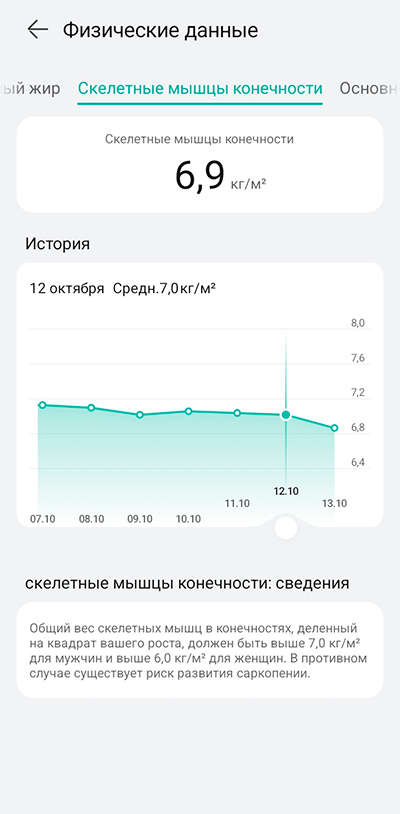This screenshot has height=814, width=400.
Task: Select the 09.10 data point on chart
Action: click(140, 415)
